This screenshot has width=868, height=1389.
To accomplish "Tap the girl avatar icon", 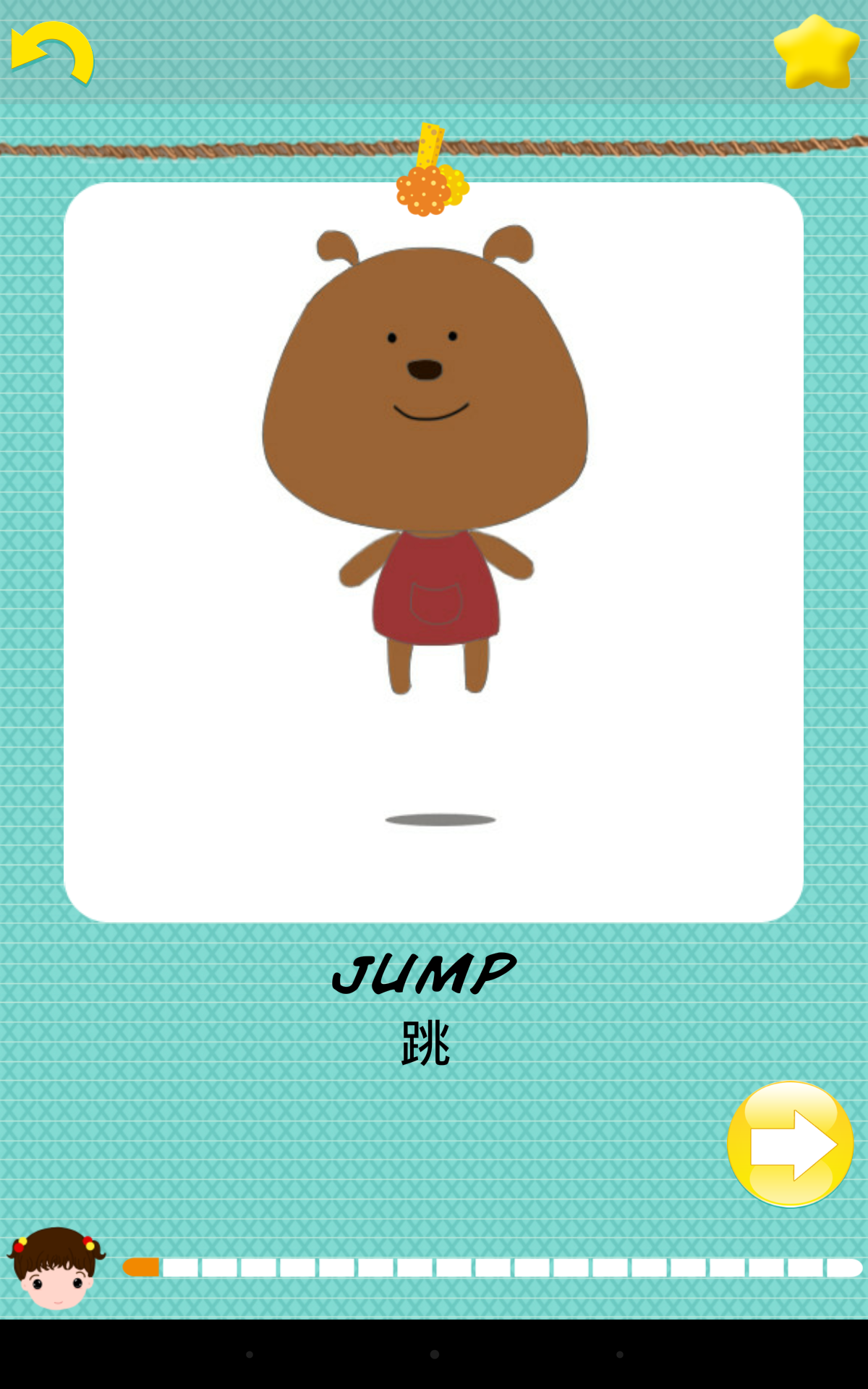I will tap(56, 1268).
